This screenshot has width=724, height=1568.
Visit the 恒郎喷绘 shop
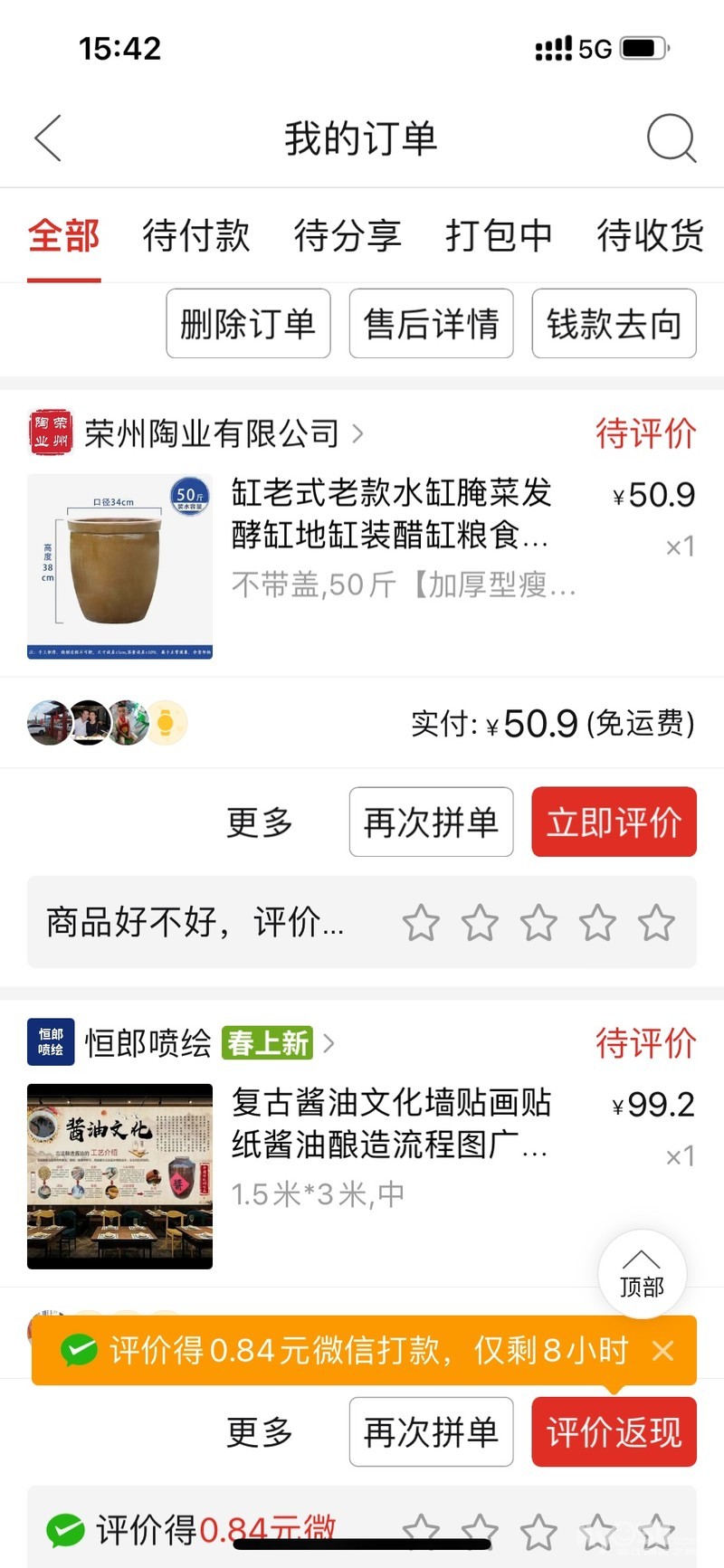click(x=148, y=1043)
